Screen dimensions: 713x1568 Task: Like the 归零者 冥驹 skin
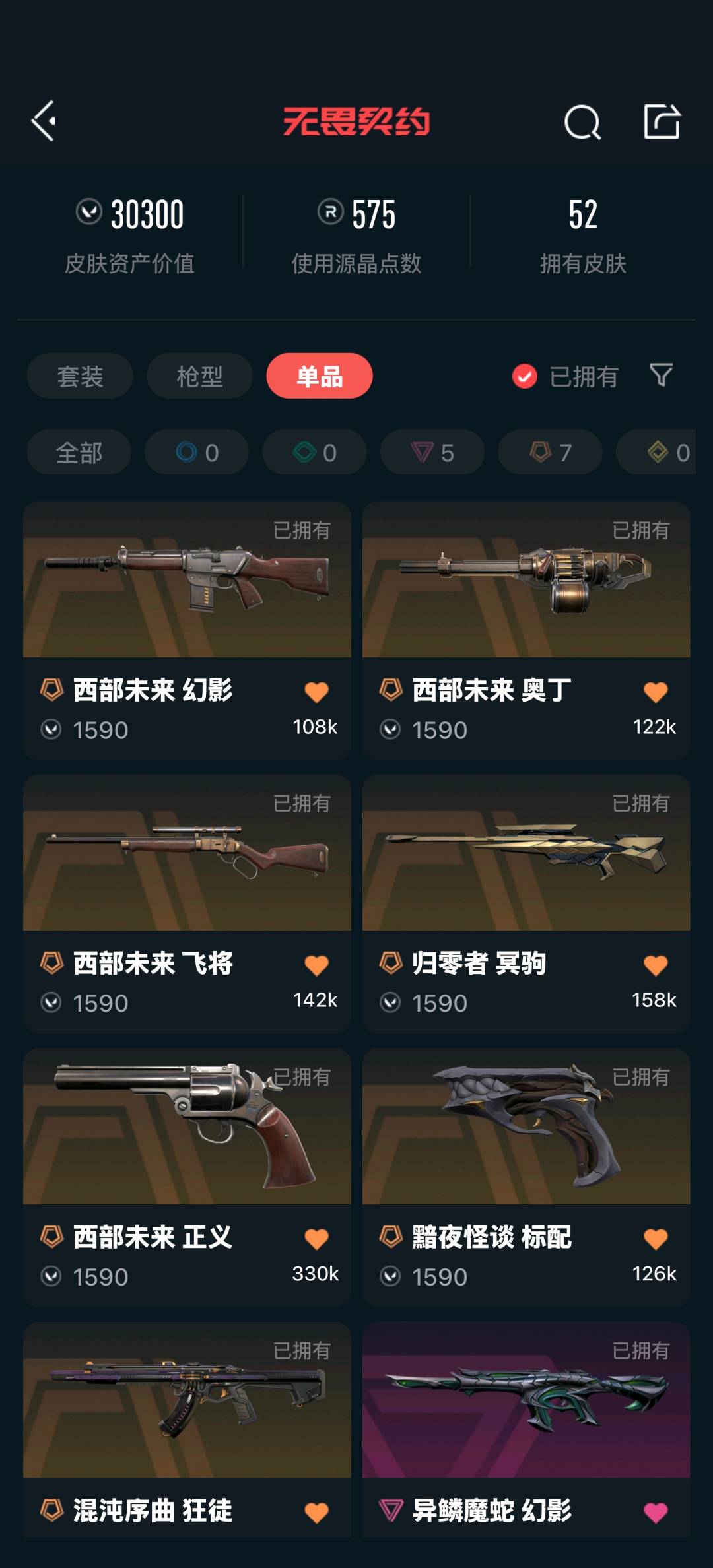coord(656,965)
